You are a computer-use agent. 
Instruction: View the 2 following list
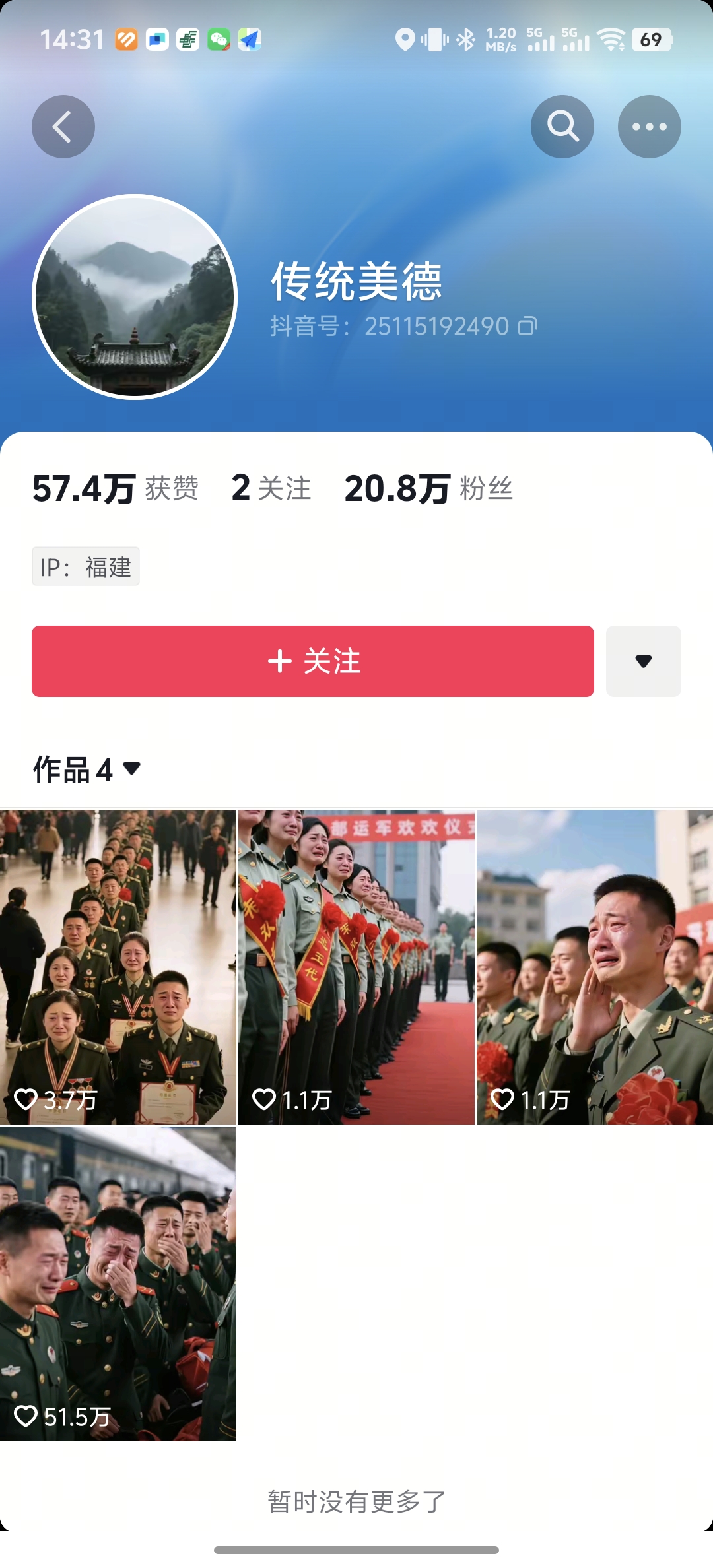[x=271, y=489]
